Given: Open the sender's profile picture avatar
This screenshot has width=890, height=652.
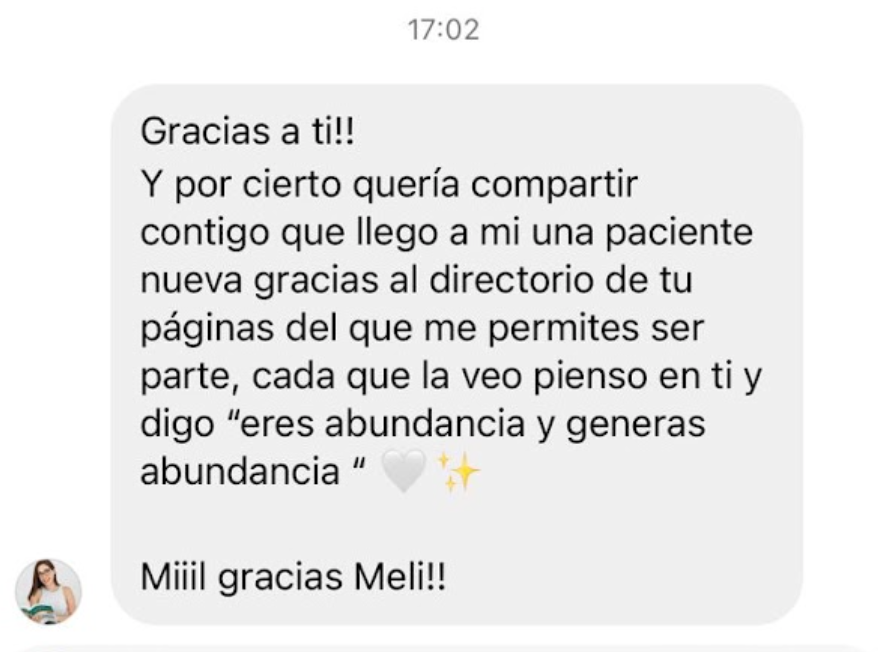Looking at the screenshot, I should 48,591.
